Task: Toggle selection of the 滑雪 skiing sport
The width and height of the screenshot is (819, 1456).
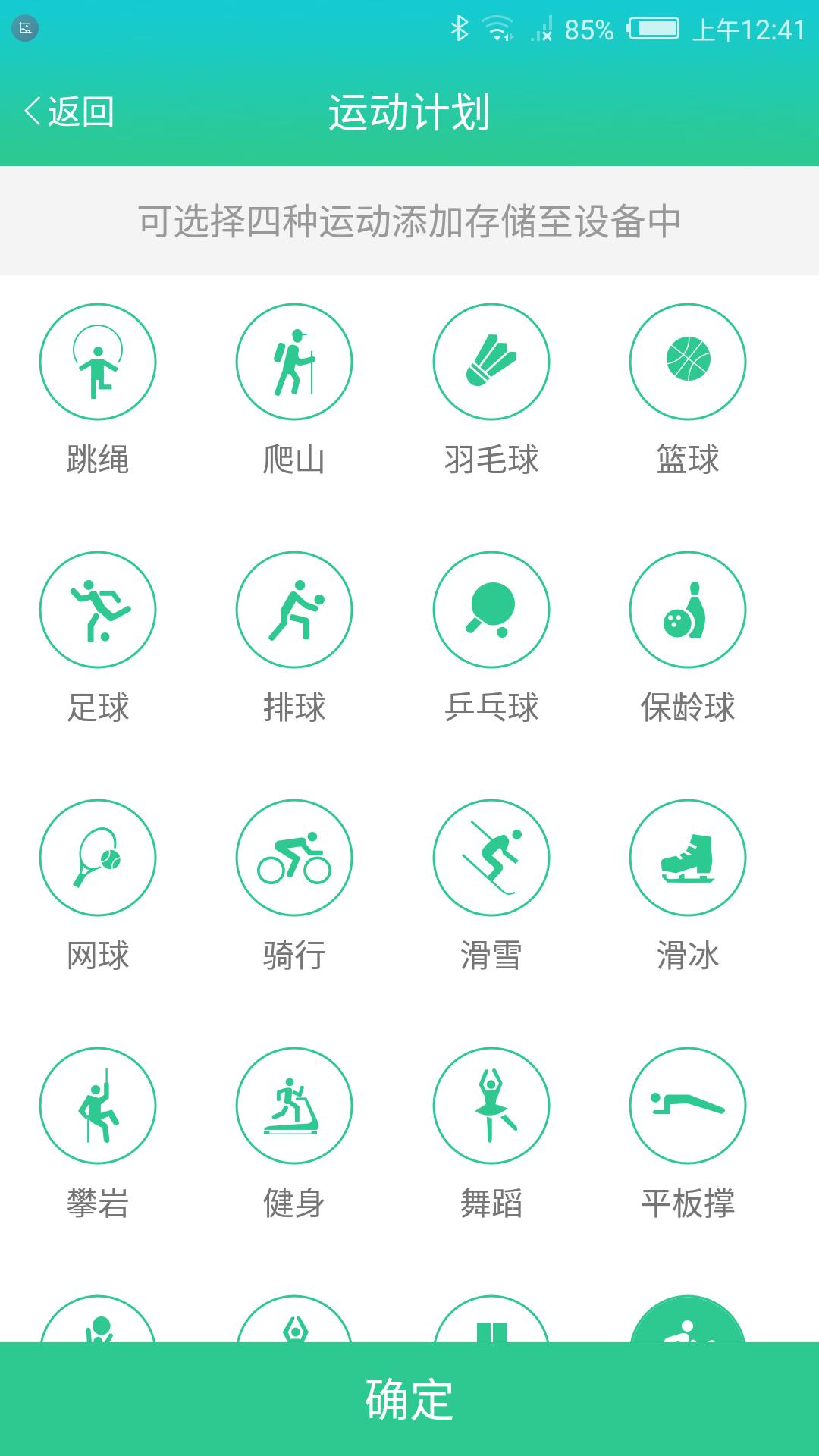Action: click(491, 858)
